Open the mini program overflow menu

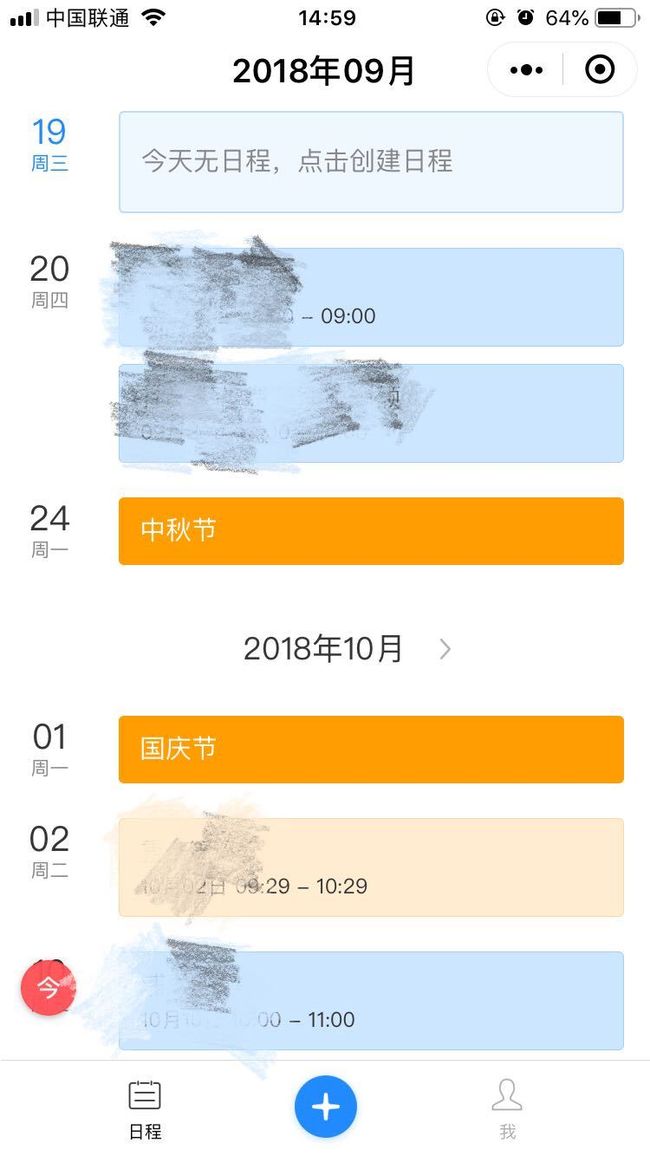pyautogui.click(x=526, y=70)
